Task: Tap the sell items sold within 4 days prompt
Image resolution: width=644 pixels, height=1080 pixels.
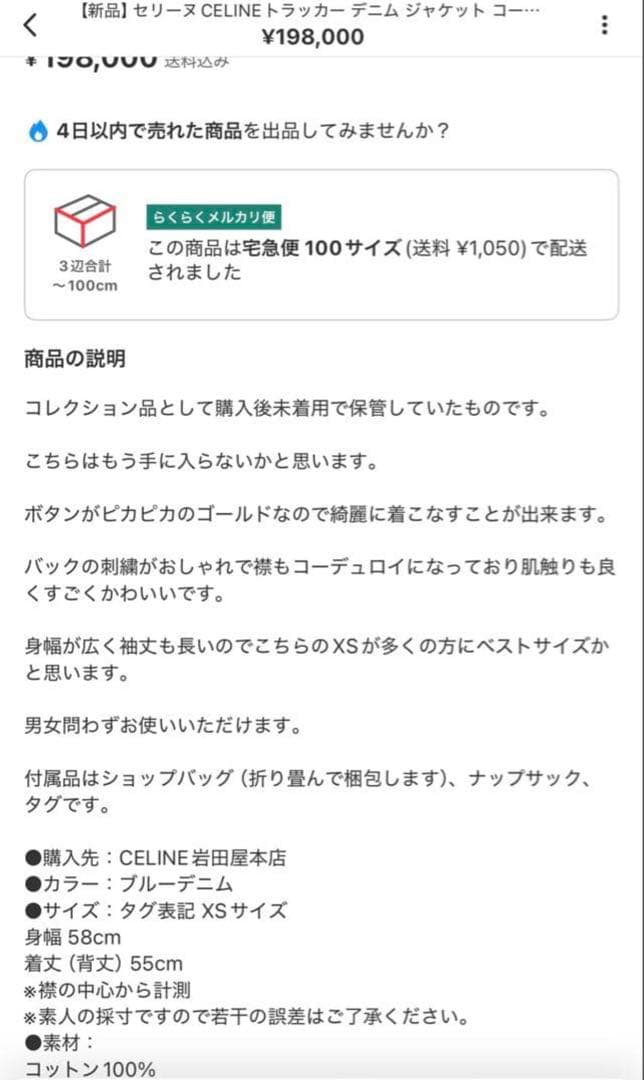Action: (240, 131)
